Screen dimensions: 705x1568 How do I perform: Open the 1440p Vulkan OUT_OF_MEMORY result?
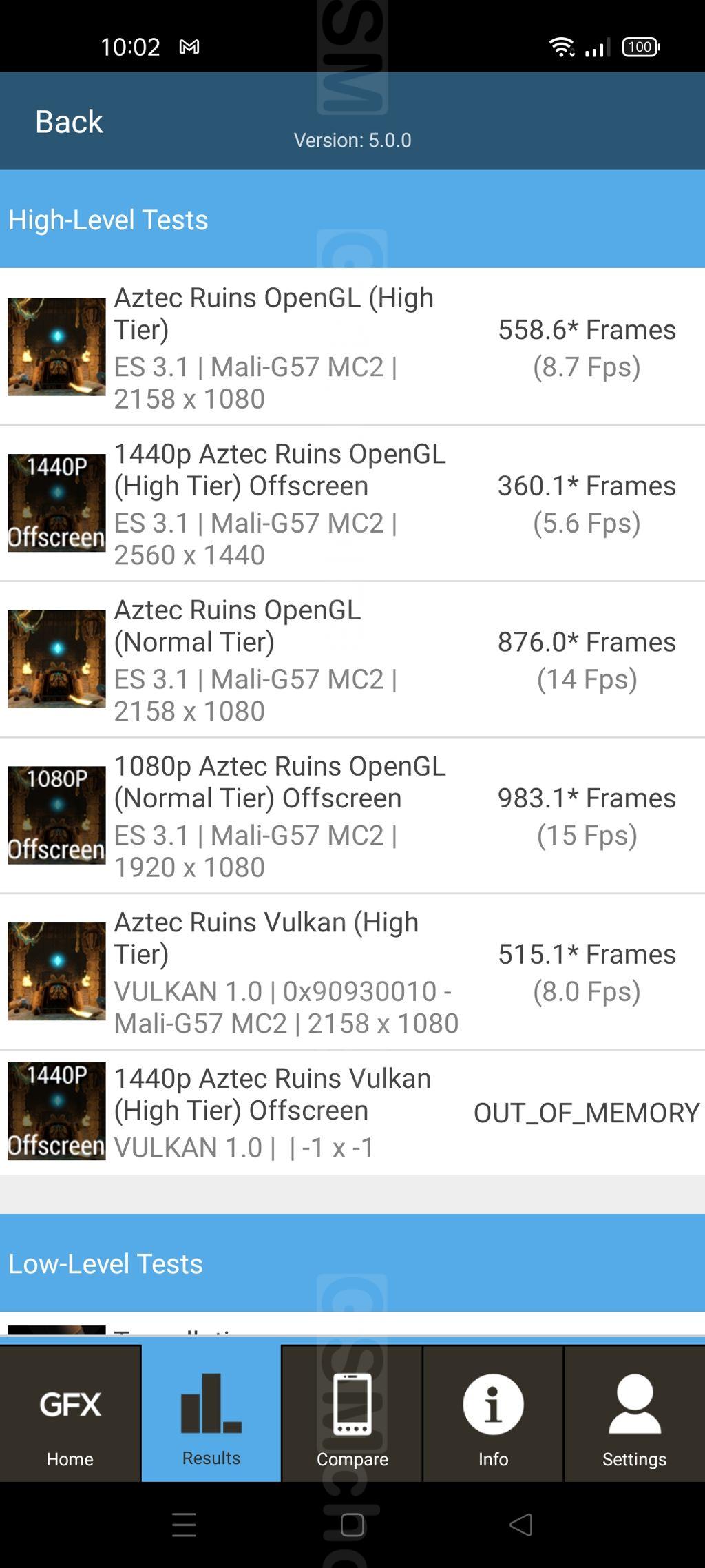pos(352,1113)
